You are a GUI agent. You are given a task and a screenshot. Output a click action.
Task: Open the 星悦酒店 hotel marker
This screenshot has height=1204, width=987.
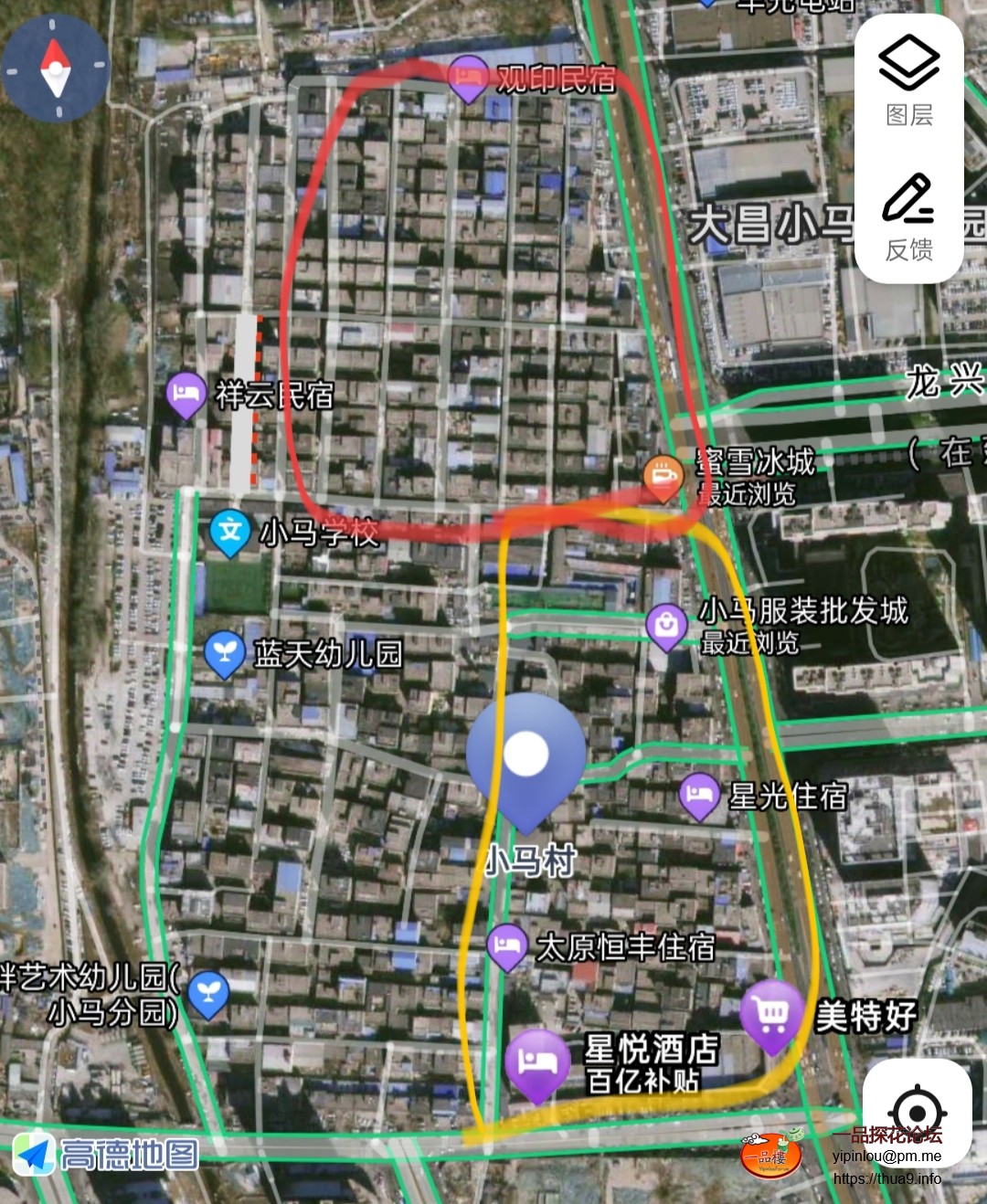point(537,1062)
